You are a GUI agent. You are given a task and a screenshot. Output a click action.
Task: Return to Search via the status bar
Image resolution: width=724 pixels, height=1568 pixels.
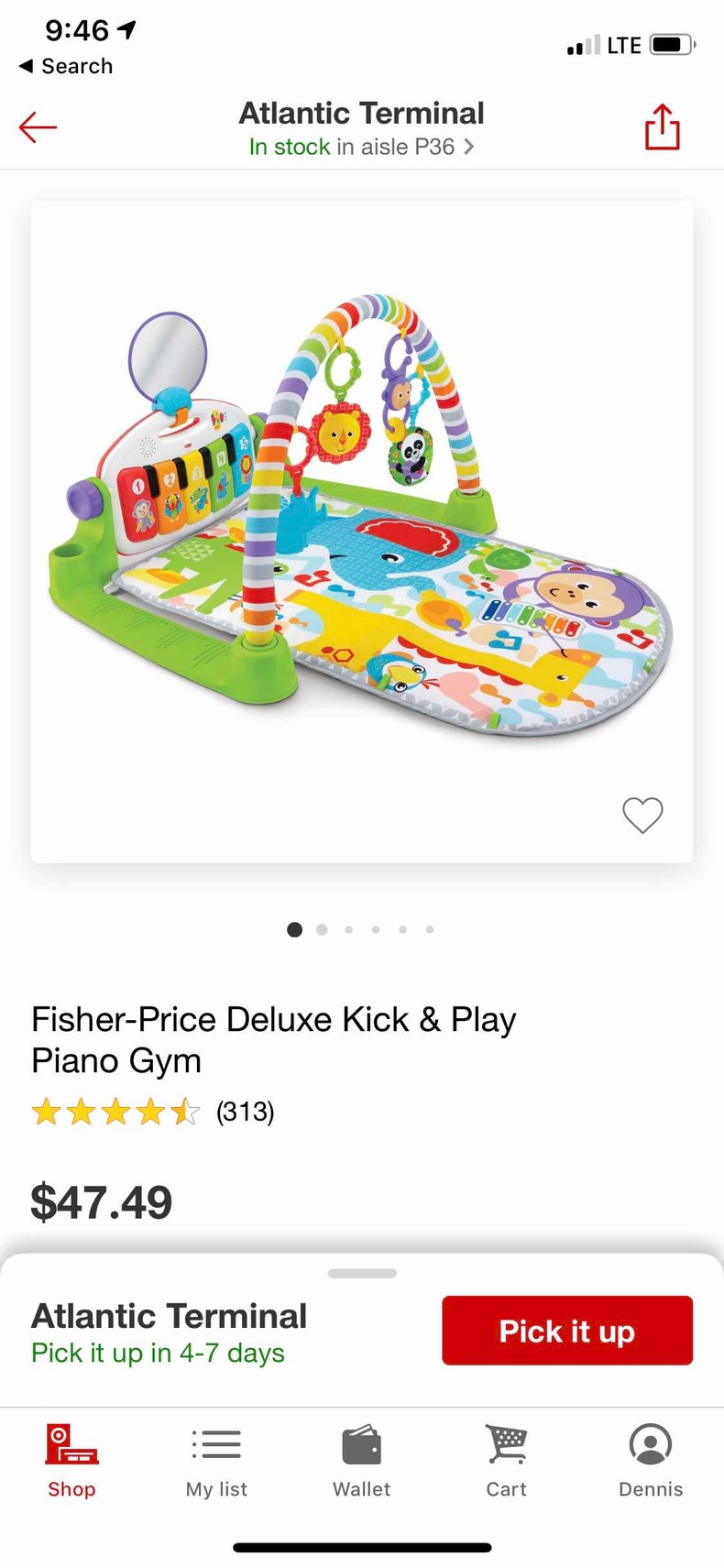point(66,66)
